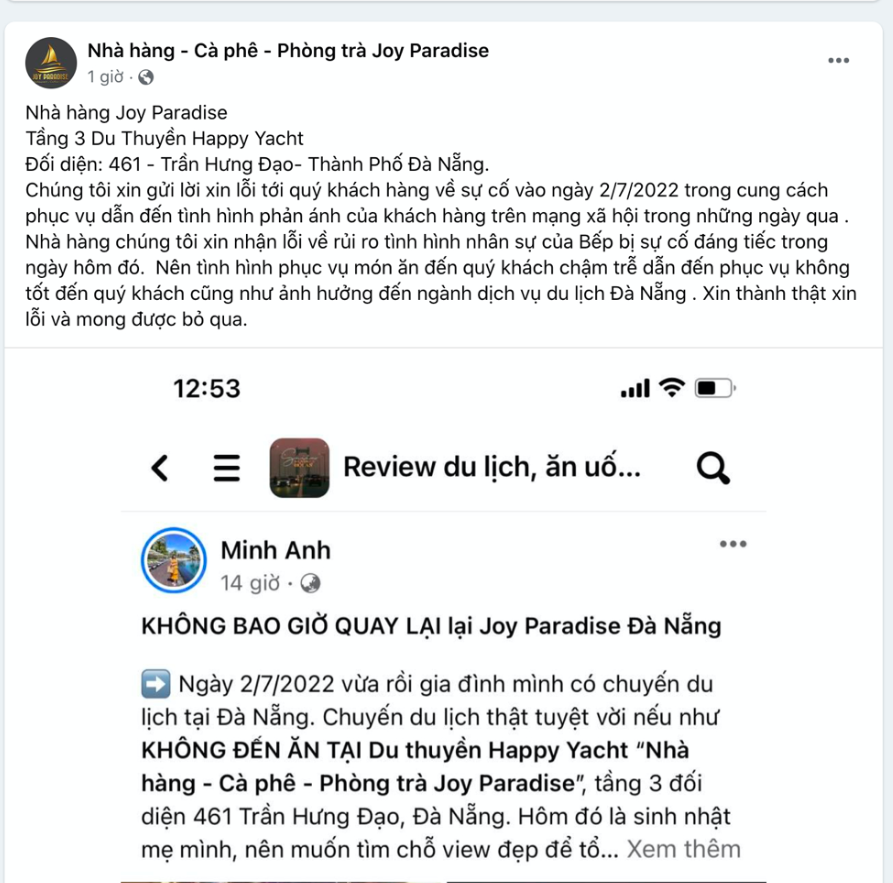Open the post's "1 giờ" timestamp
The height and width of the screenshot is (883, 893).
point(105,76)
